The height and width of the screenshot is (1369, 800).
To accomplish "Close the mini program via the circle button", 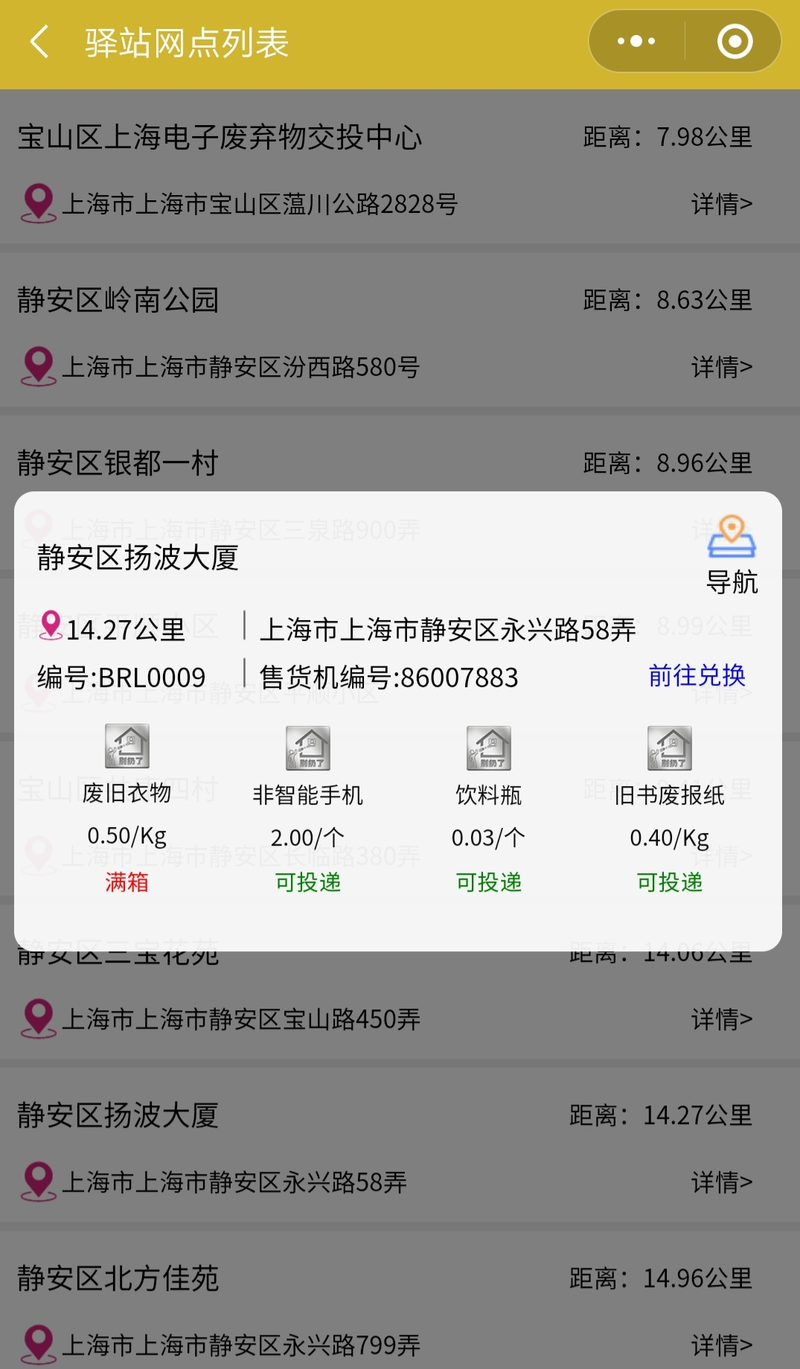I will (x=734, y=42).
